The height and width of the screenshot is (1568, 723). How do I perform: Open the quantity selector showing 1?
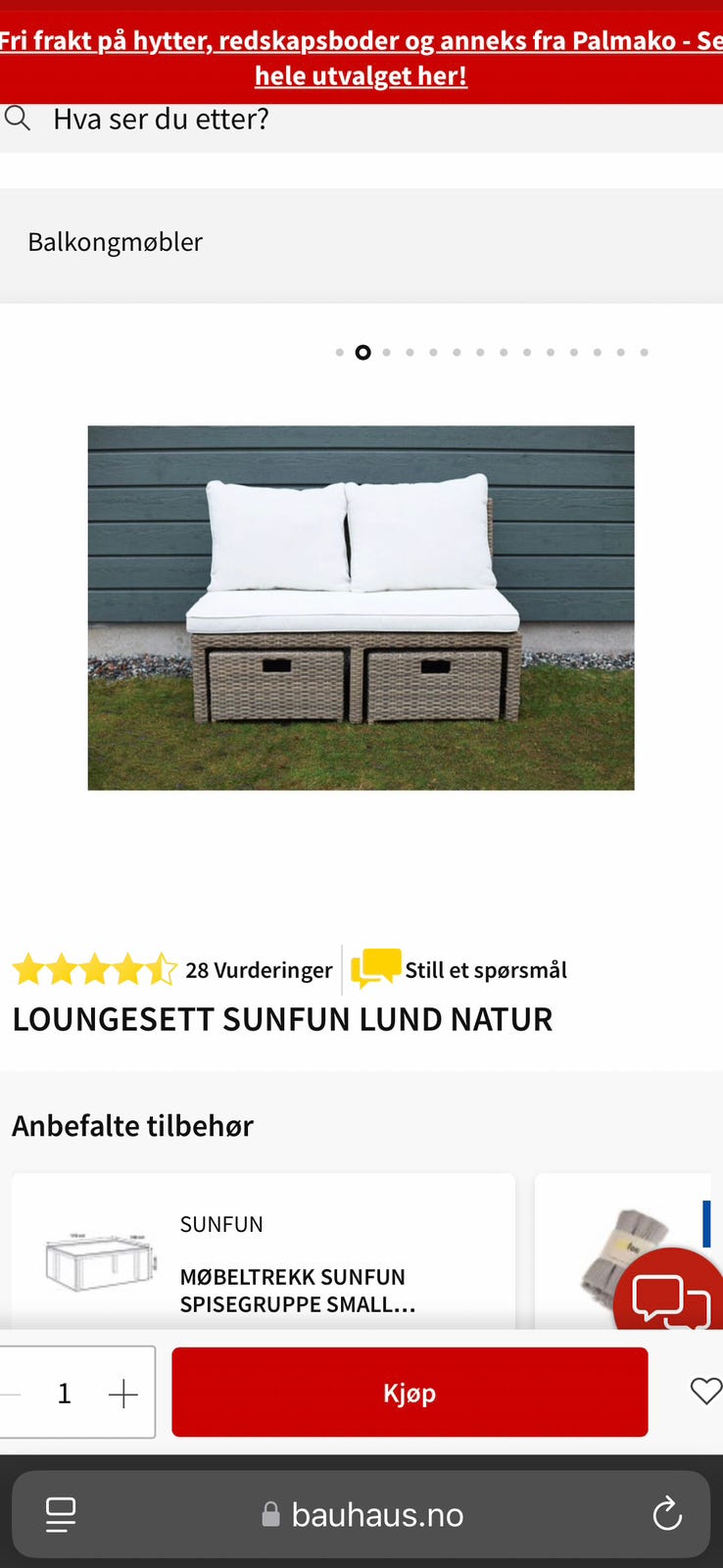(65, 1392)
